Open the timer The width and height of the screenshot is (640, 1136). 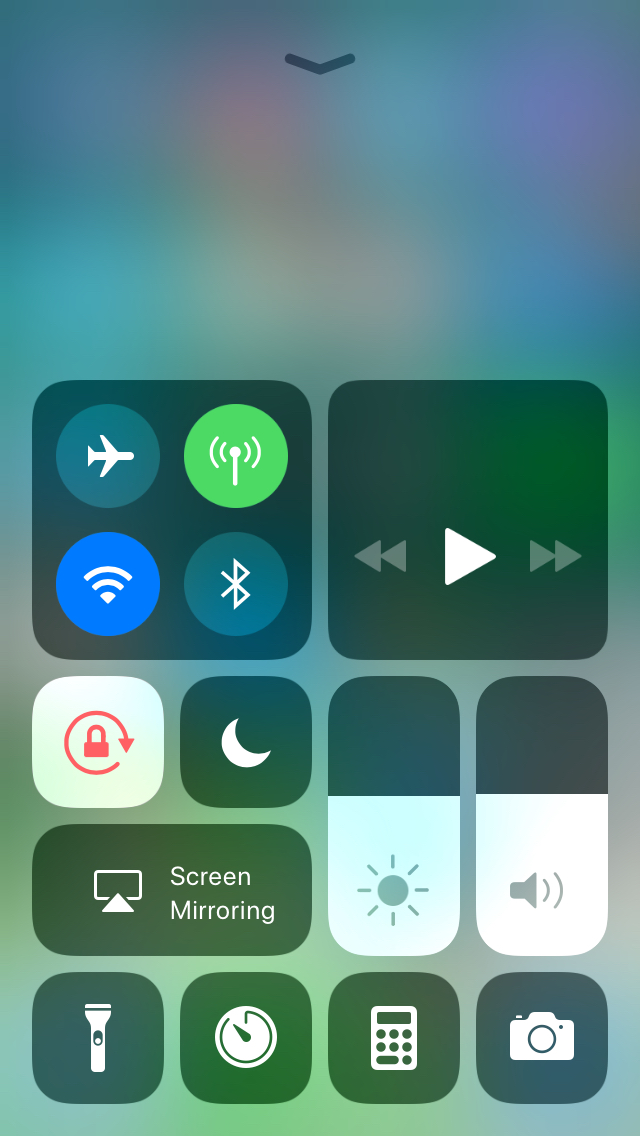pyautogui.click(x=246, y=1038)
